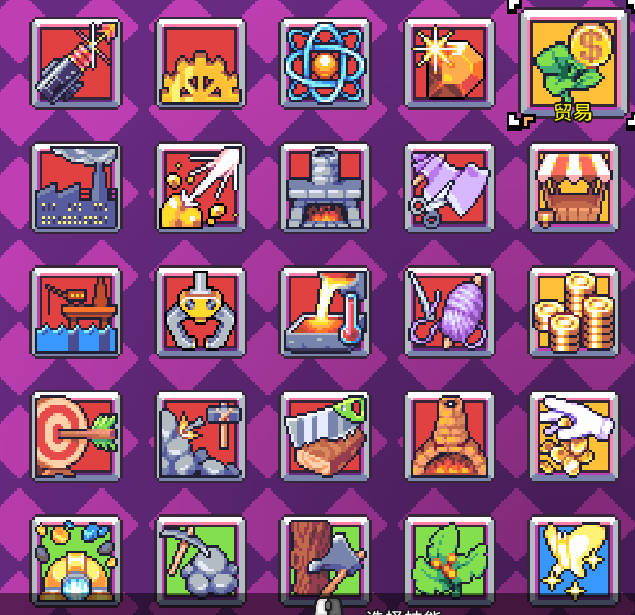This screenshot has width=635, height=615.
Task: Choose the stone forge furnace skill
Action: (x=325, y=187)
